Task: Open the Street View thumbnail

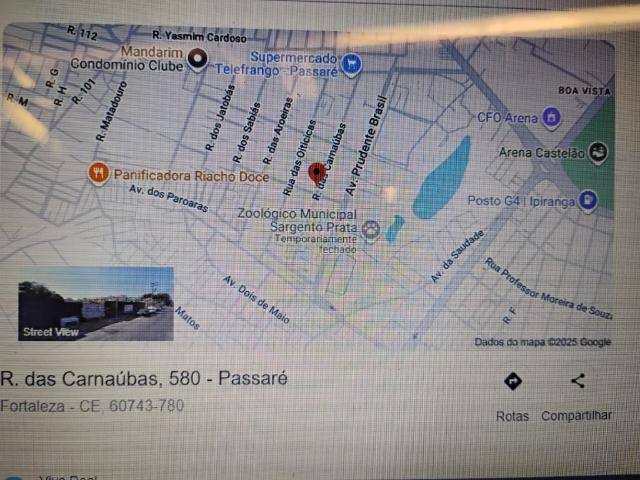Action: click(x=96, y=304)
